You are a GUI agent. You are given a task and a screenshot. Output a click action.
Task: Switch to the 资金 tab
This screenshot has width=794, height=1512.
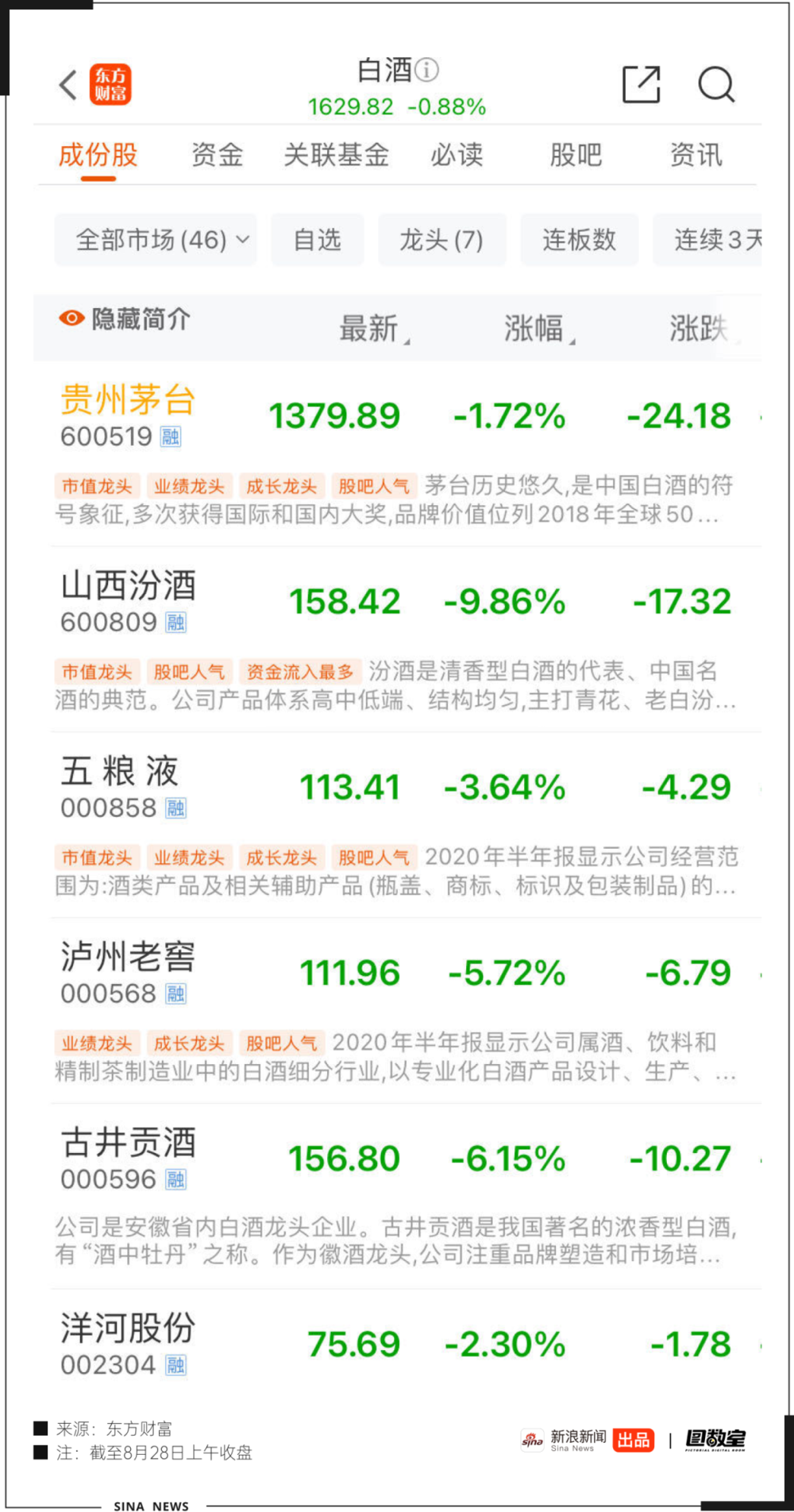(217, 155)
